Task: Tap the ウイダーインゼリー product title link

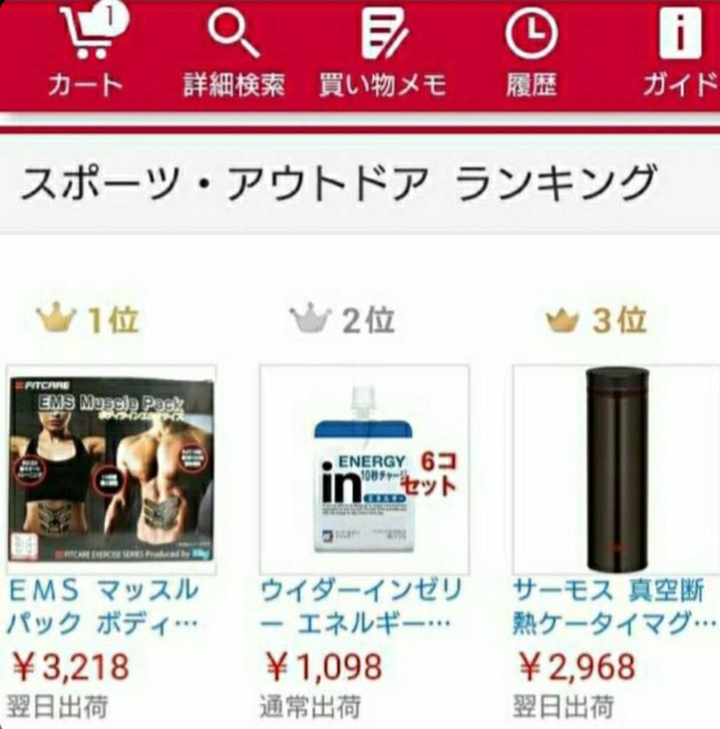Action: pyautogui.click(x=361, y=606)
